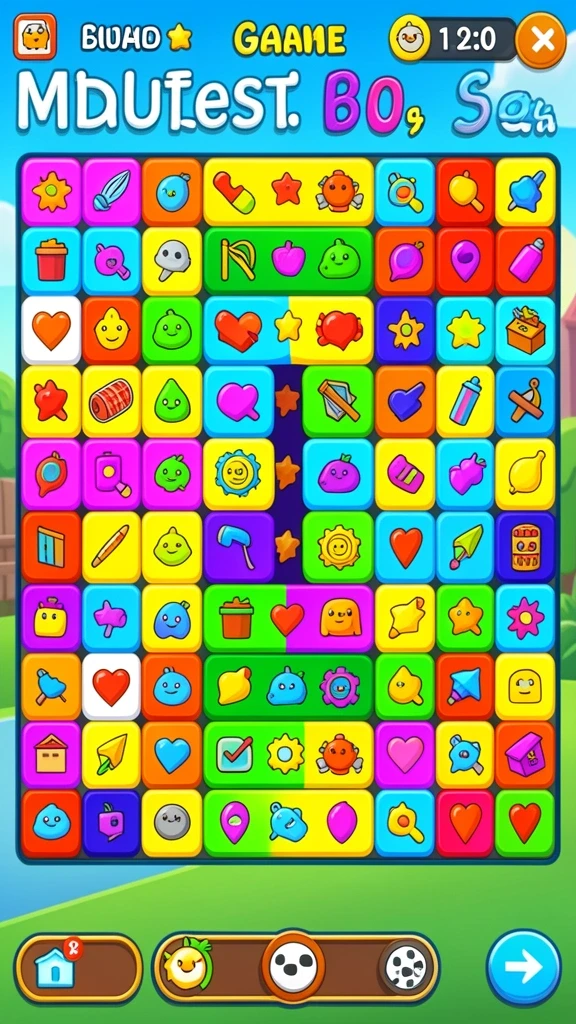Screen dimensions: 576x1024
Task: Pick the red barrel roll tile
Action: [x=111, y=401]
